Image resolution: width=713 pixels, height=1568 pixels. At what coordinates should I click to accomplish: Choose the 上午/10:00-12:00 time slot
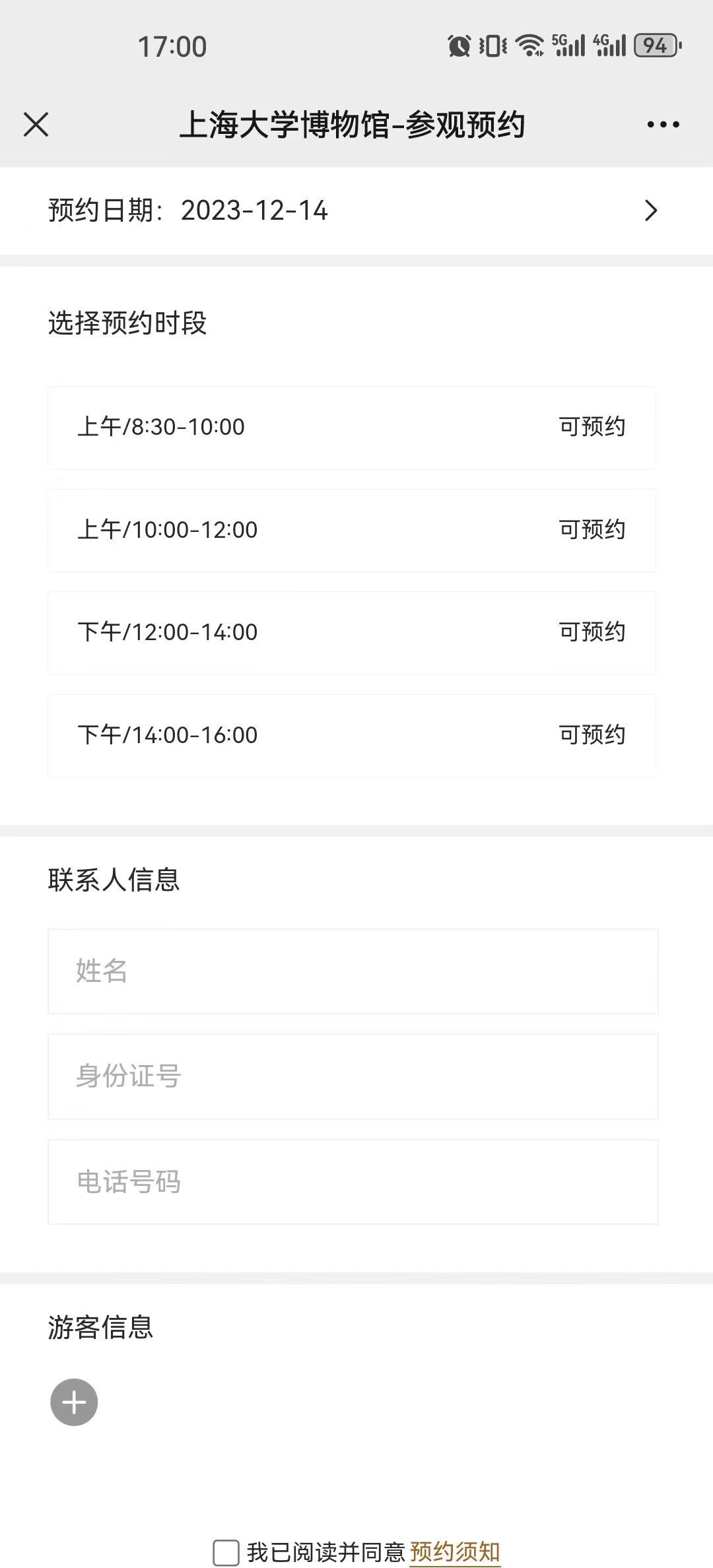351,531
